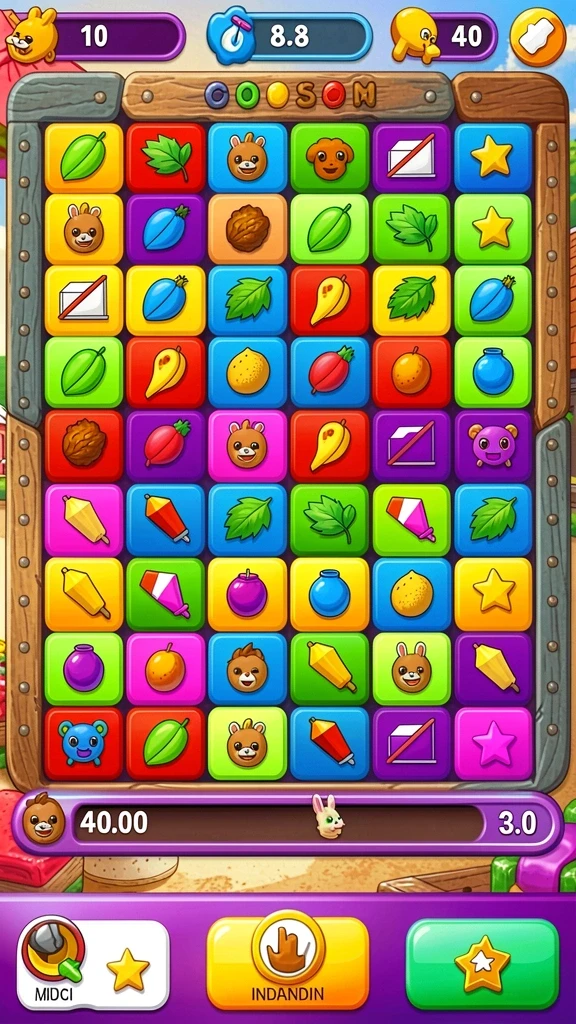Select the winking bear on blue tile
This screenshot has height=1024, width=576.
pos(248,669)
